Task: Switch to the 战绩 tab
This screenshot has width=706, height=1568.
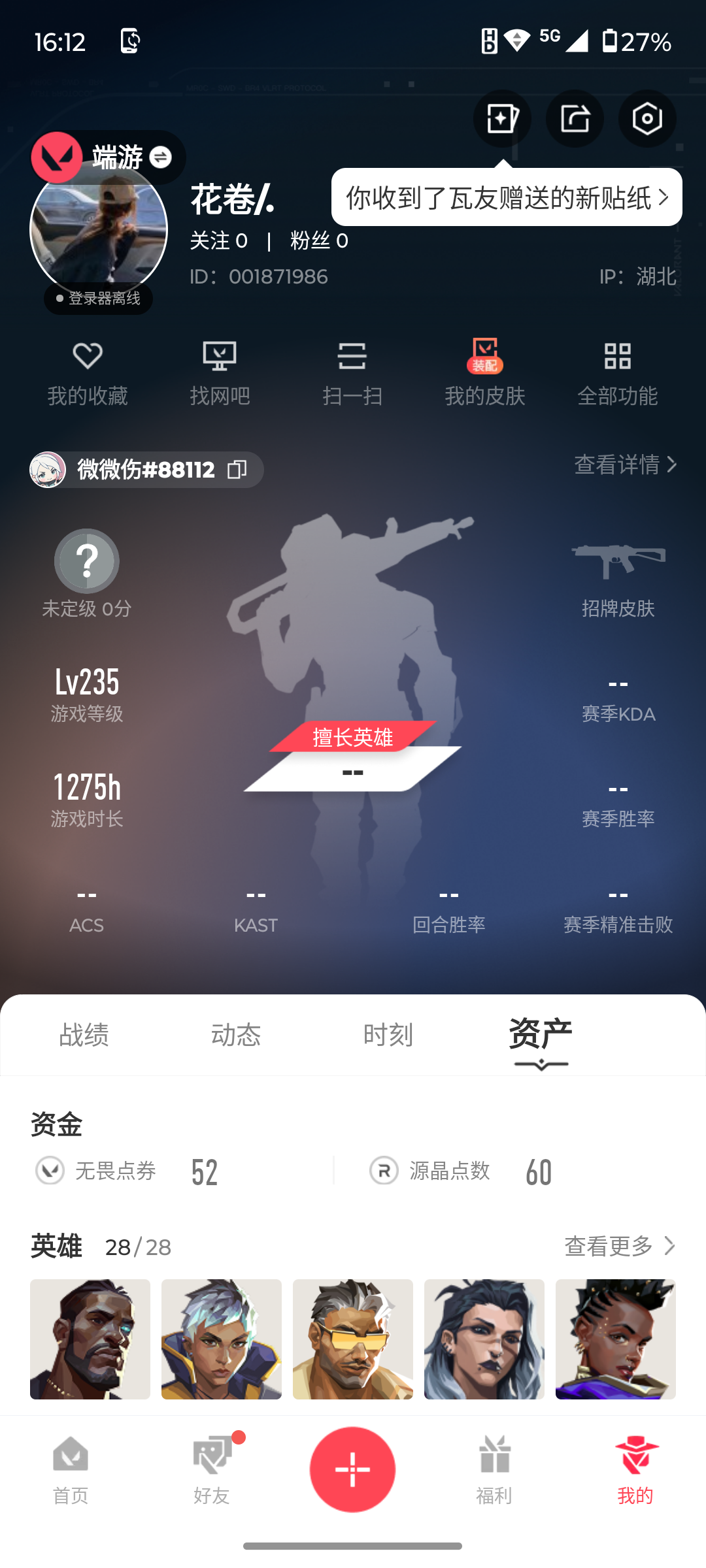Action: [84, 1035]
